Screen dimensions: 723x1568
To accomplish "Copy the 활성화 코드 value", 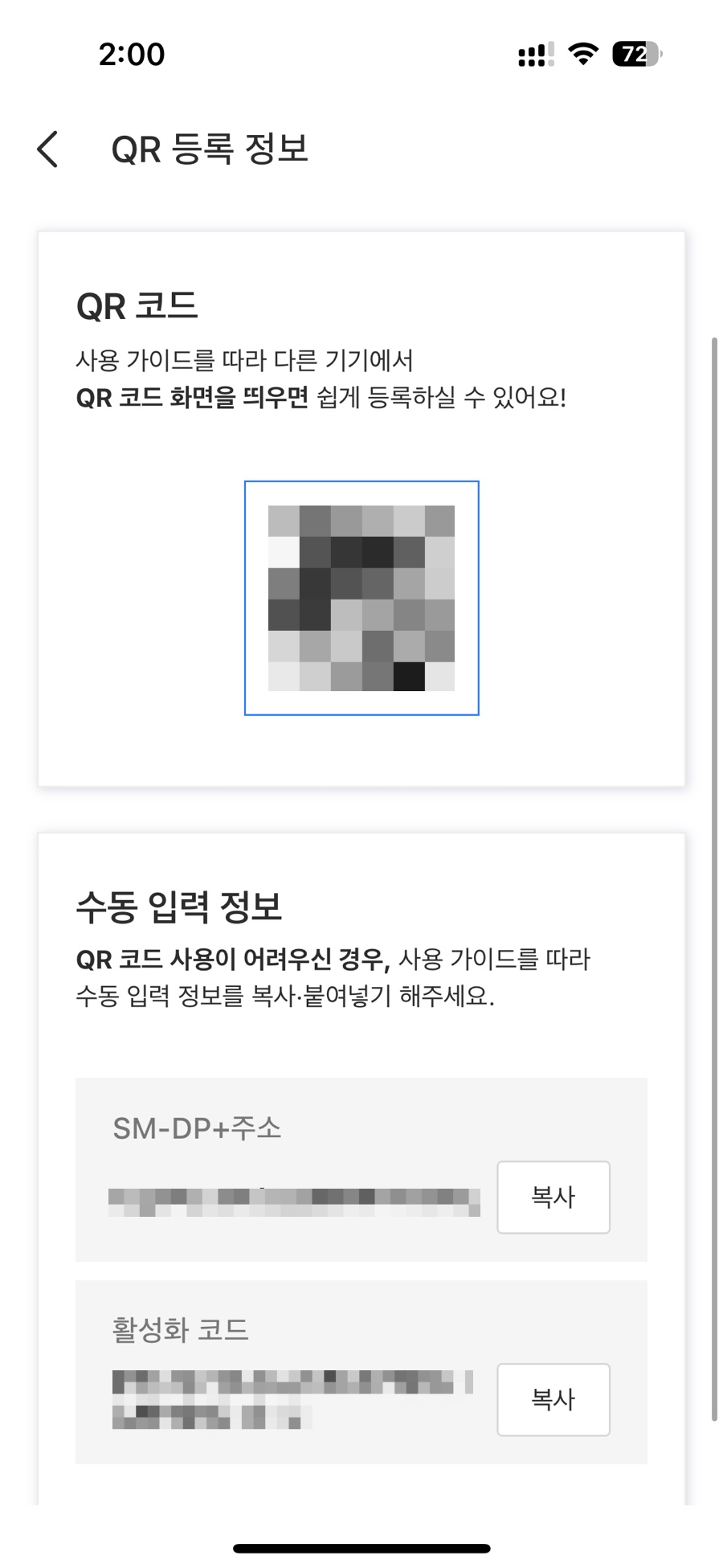I will pos(553,1399).
